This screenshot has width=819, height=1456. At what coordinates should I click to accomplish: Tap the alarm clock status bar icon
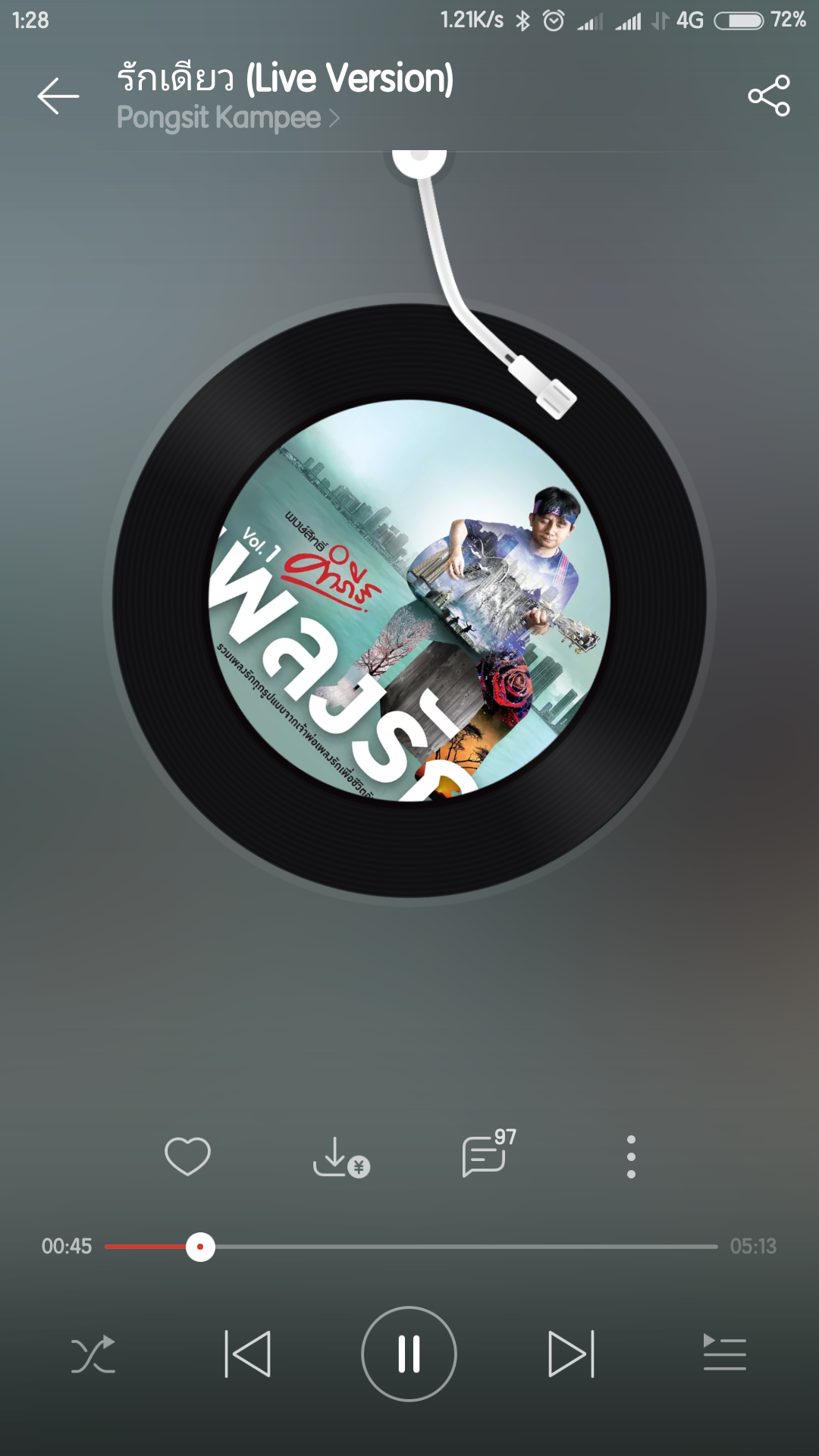[554, 21]
